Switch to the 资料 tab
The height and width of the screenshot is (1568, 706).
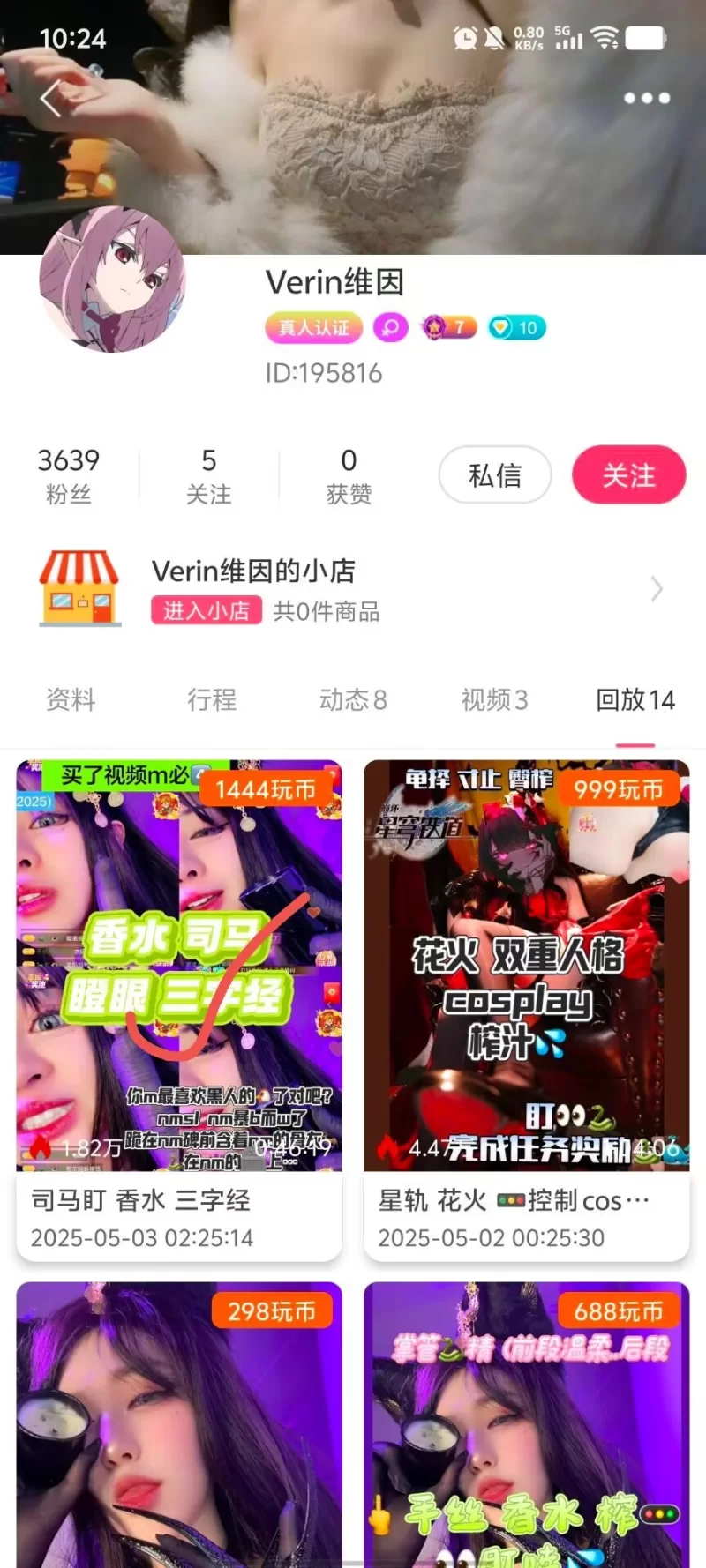71,700
